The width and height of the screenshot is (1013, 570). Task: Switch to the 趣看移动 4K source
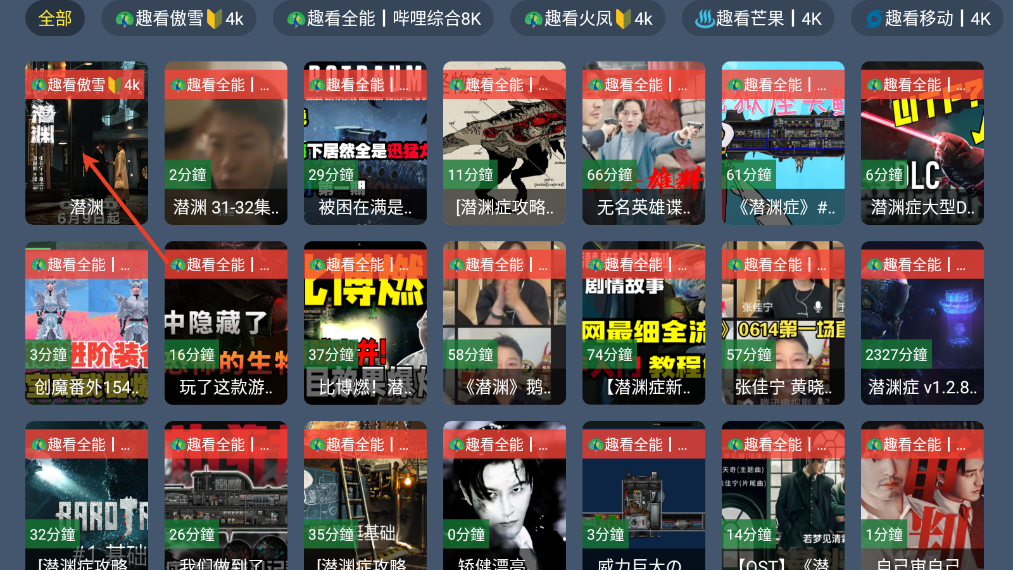pyautogui.click(x=927, y=19)
